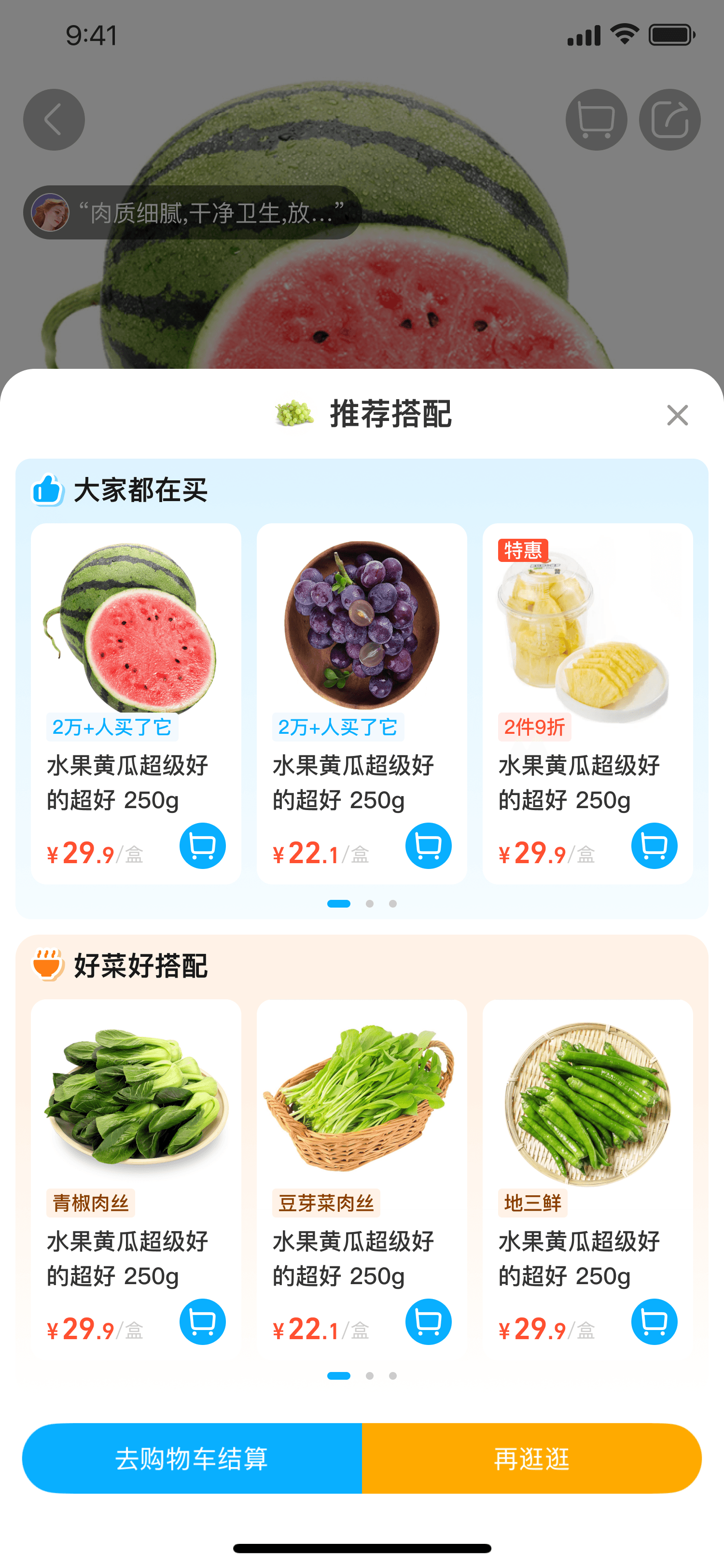Add the 青椒肉丝 item to cart
Viewport: 724px width, 1568px height.
click(x=203, y=1321)
